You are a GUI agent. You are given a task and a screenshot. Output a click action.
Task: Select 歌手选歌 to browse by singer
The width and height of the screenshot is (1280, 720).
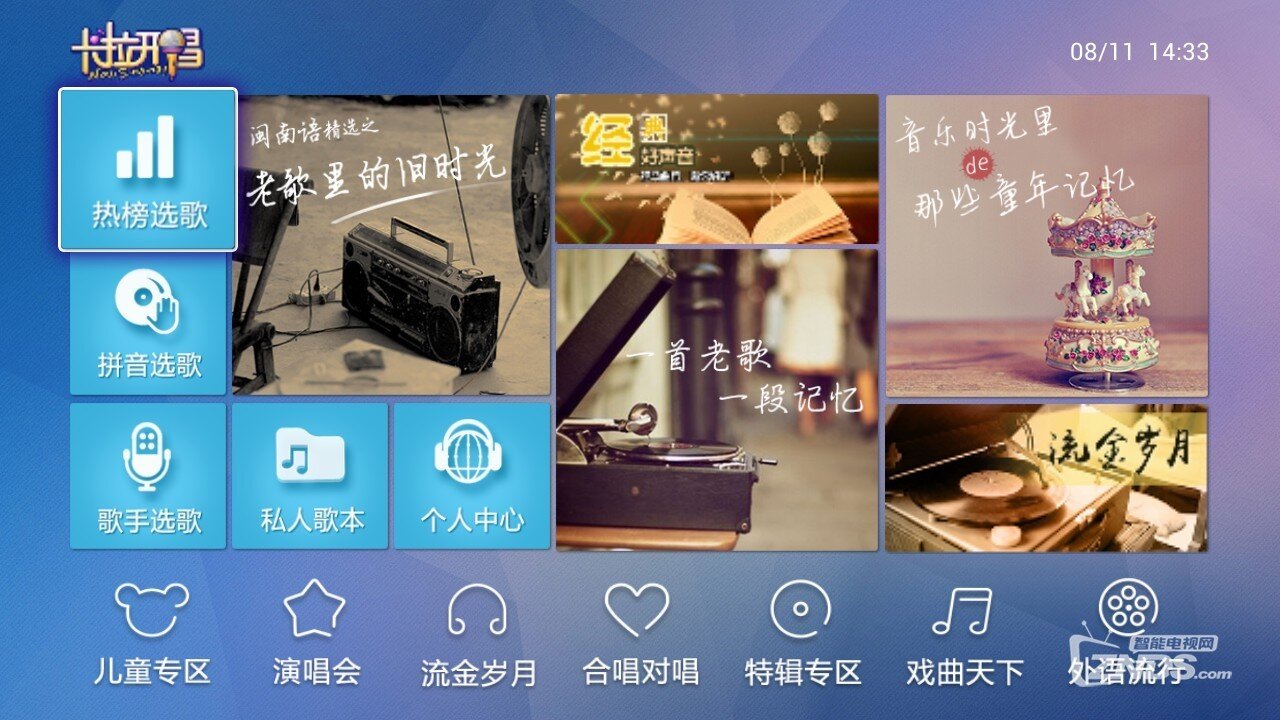[148, 476]
